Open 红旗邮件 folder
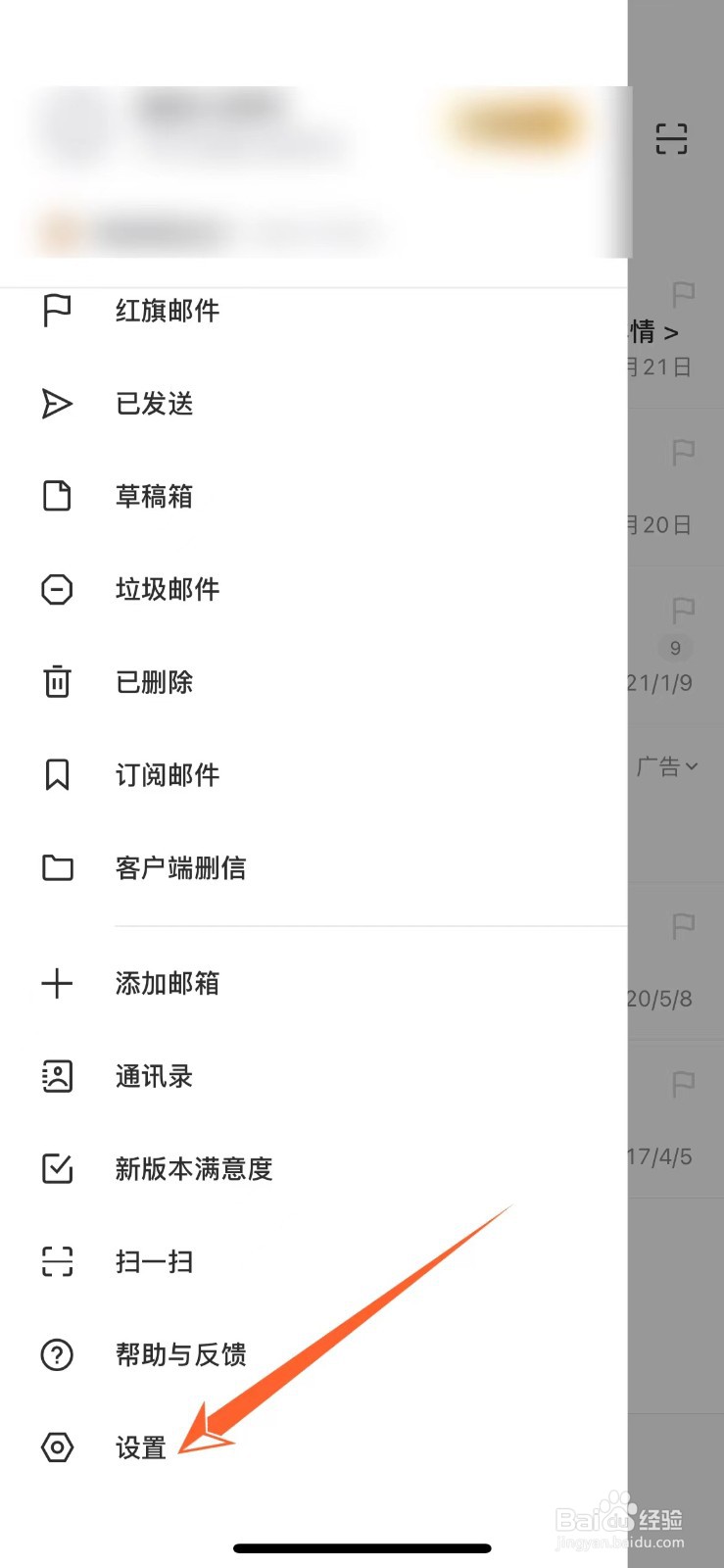Image resolution: width=724 pixels, height=1568 pixels. [167, 311]
